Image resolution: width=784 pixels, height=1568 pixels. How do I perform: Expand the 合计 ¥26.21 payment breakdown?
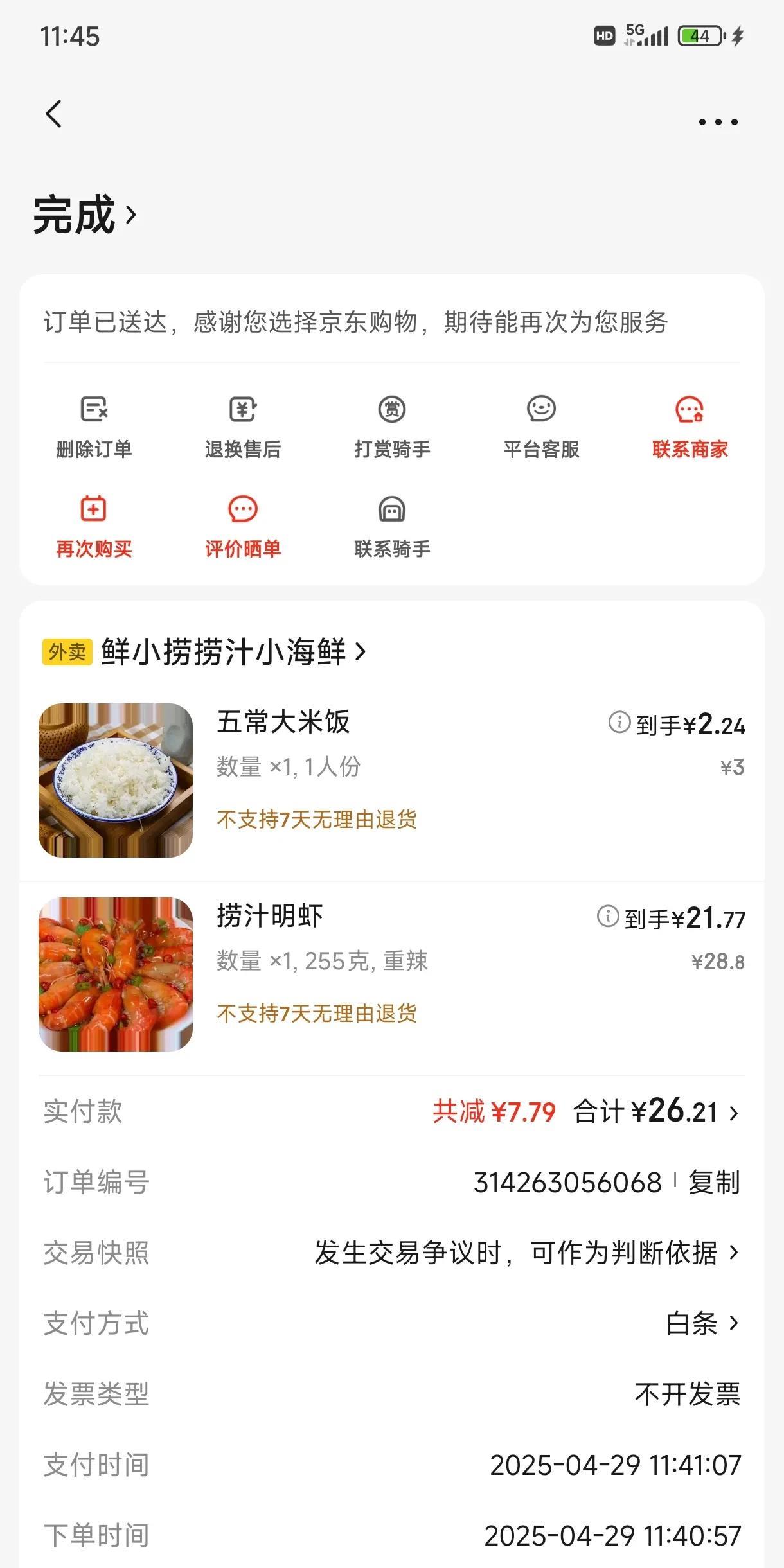(655, 1112)
